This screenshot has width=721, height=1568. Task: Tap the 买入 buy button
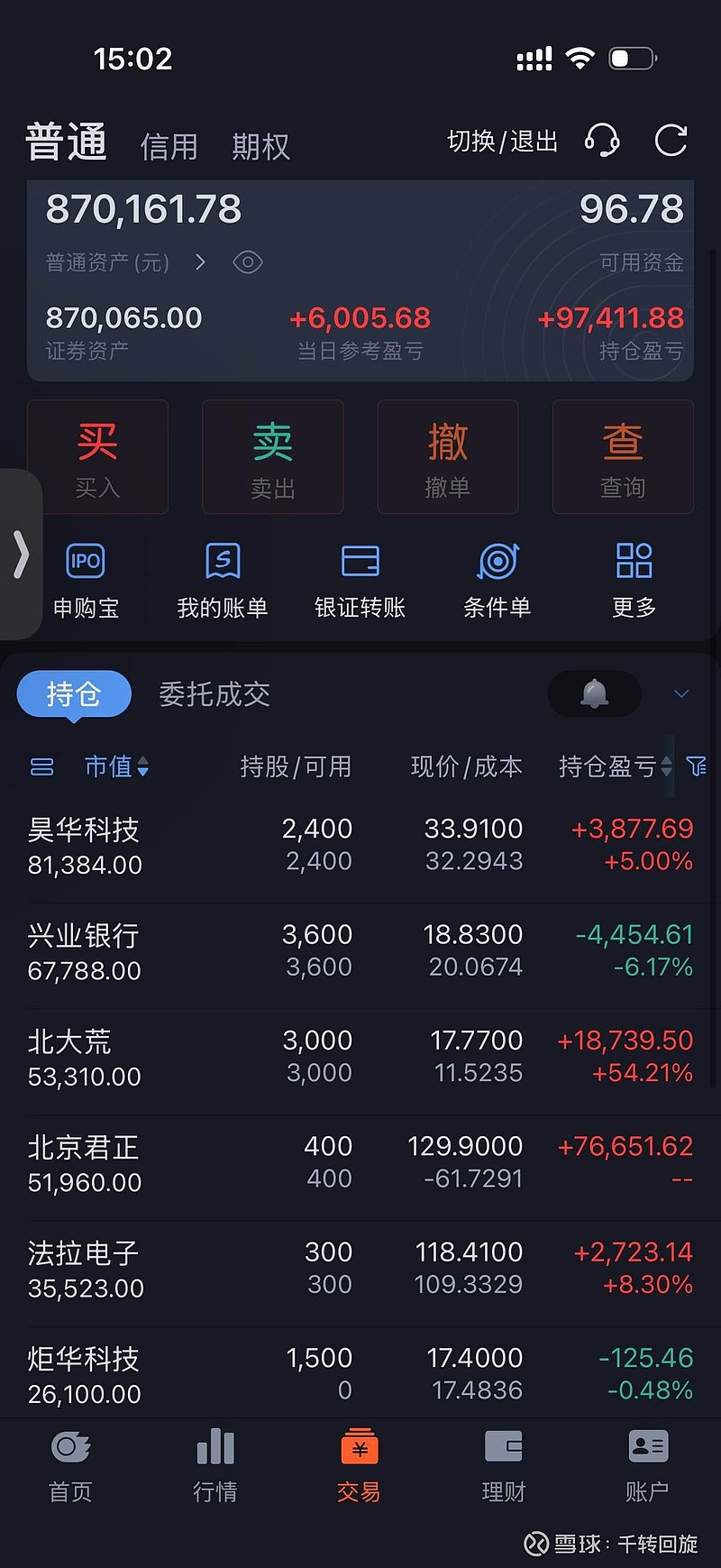point(97,456)
